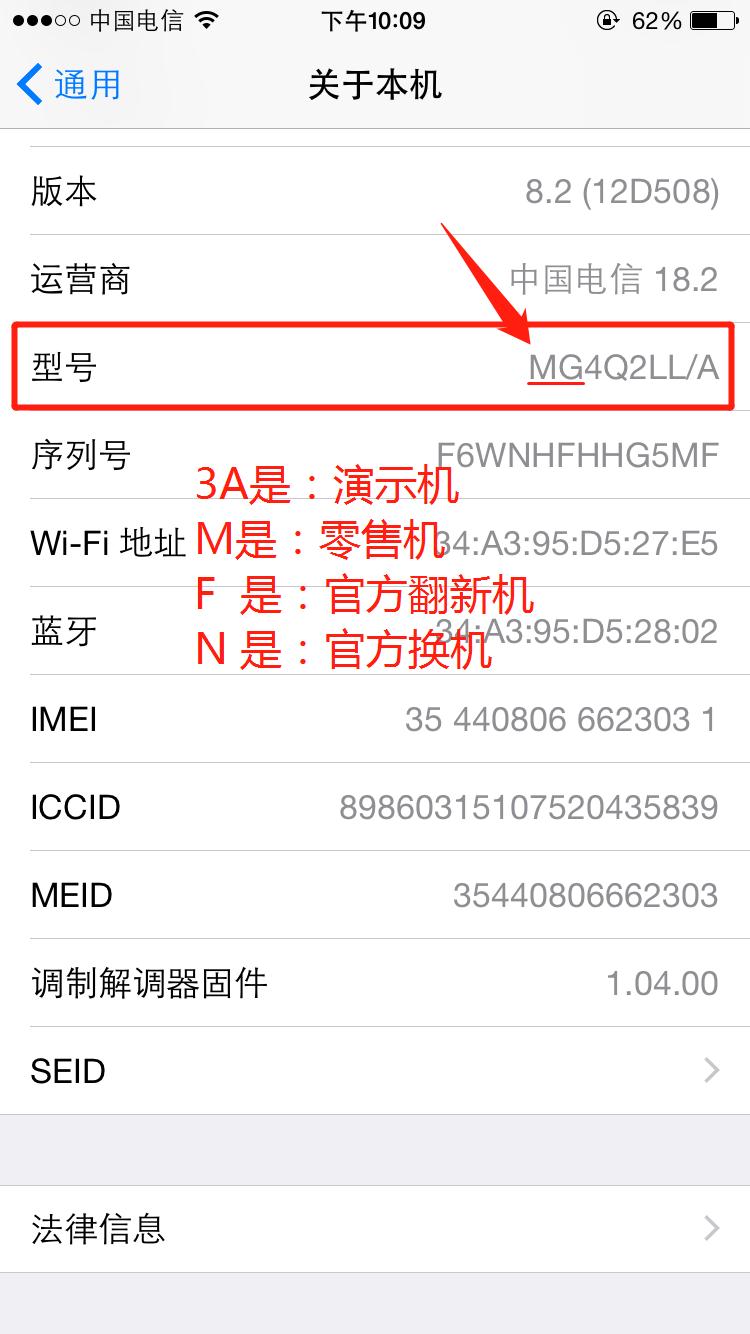Viewport: 750px width, 1334px height.
Task: Tap the chevron next to SEID
Action: click(x=712, y=1070)
